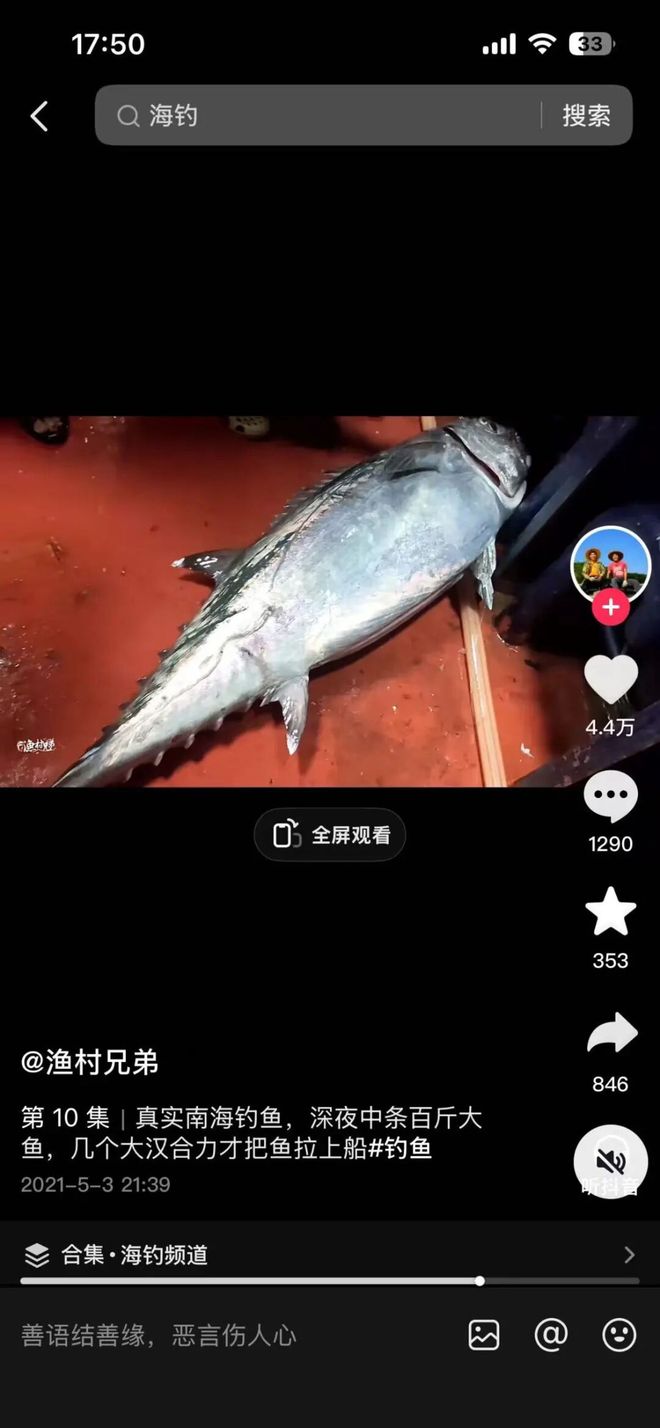Open the 渔村兄弟 profile avatar
Viewport: 660px width, 1428px height.
click(x=610, y=565)
